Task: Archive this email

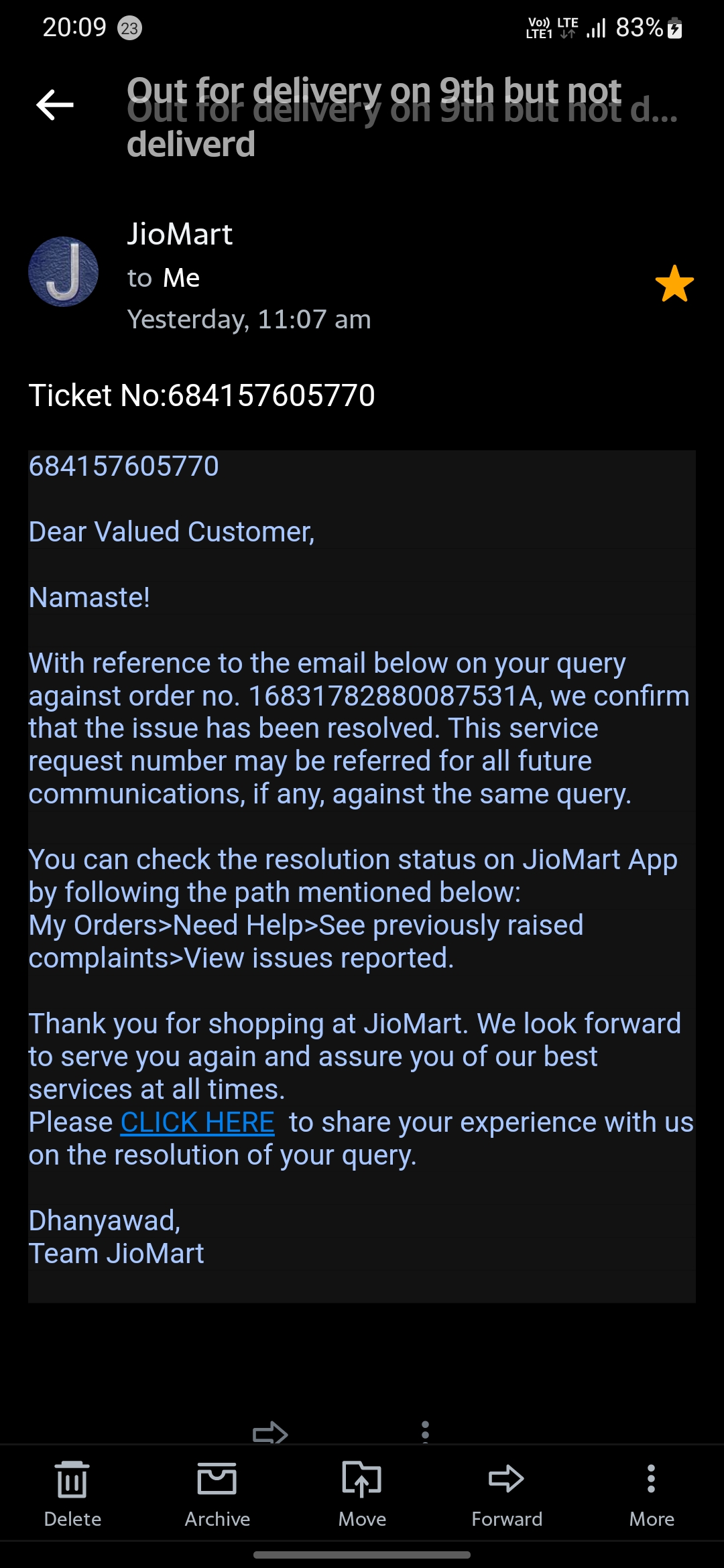Action: 217,1494
